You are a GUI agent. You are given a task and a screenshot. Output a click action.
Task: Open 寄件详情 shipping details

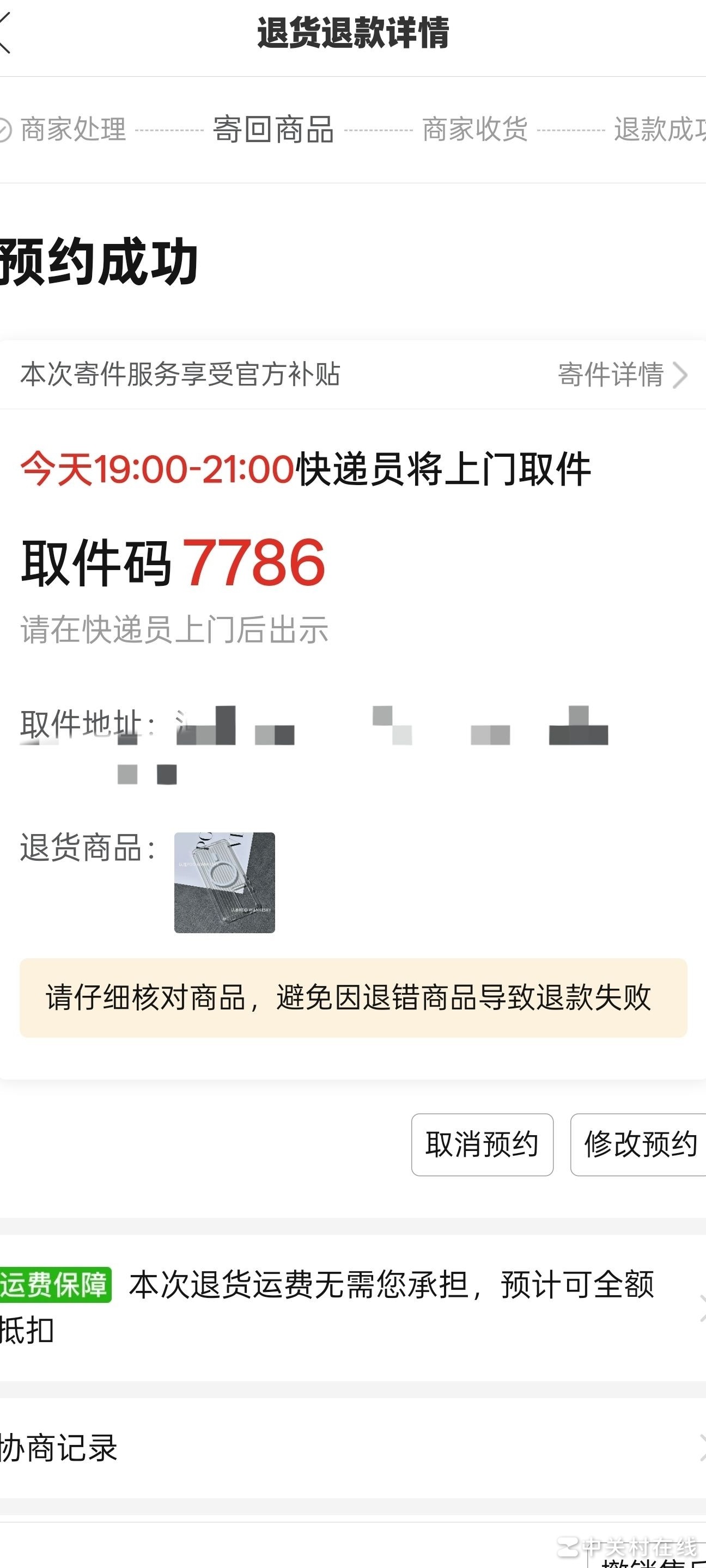pyautogui.click(x=622, y=375)
